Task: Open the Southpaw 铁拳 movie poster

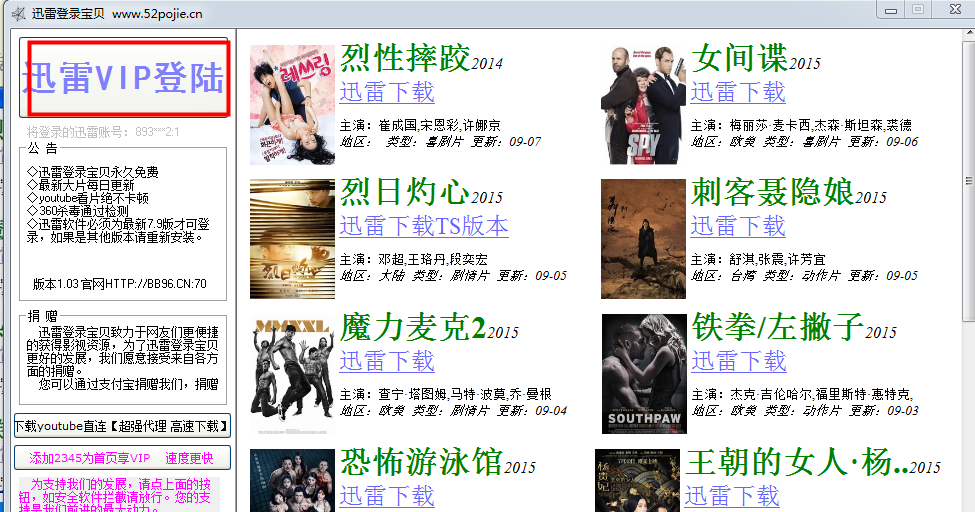Action: (643, 373)
